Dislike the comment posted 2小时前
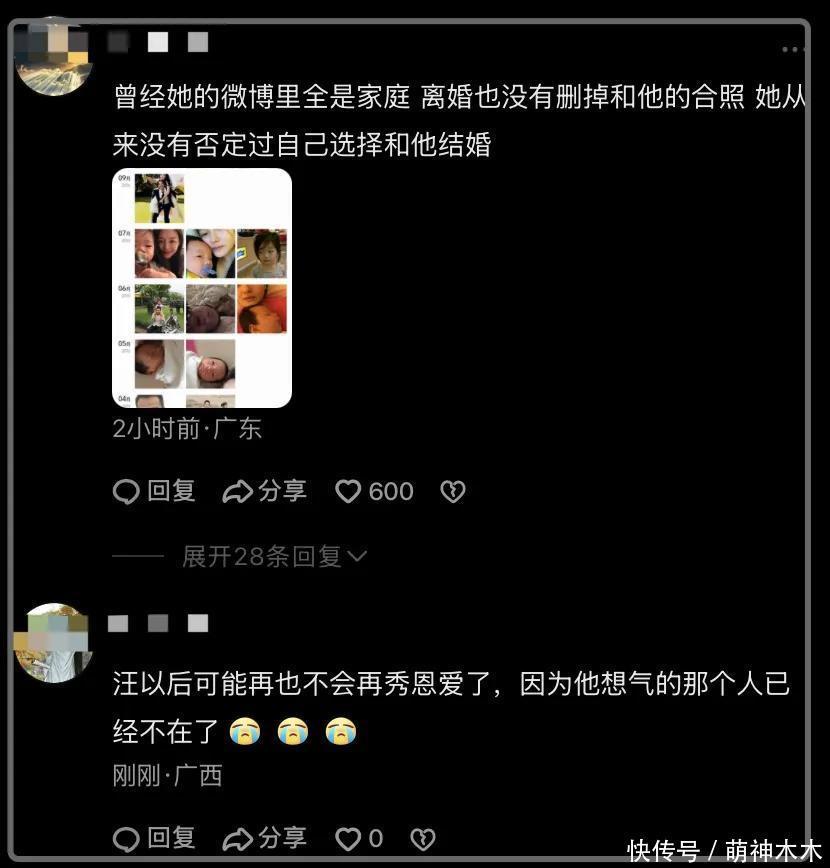Image resolution: width=830 pixels, height=868 pixels. pyautogui.click(x=453, y=491)
